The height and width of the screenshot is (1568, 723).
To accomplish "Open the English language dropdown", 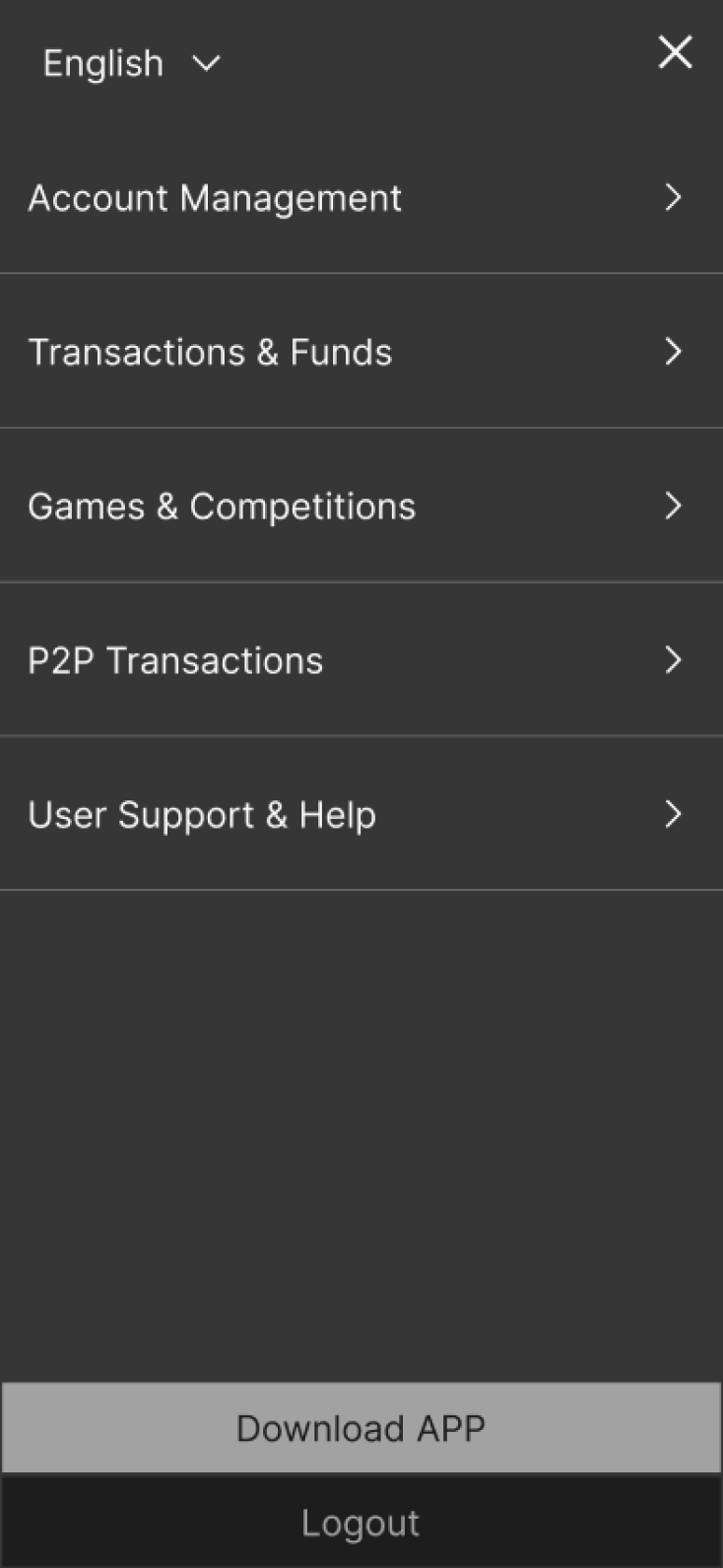I will point(132,64).
